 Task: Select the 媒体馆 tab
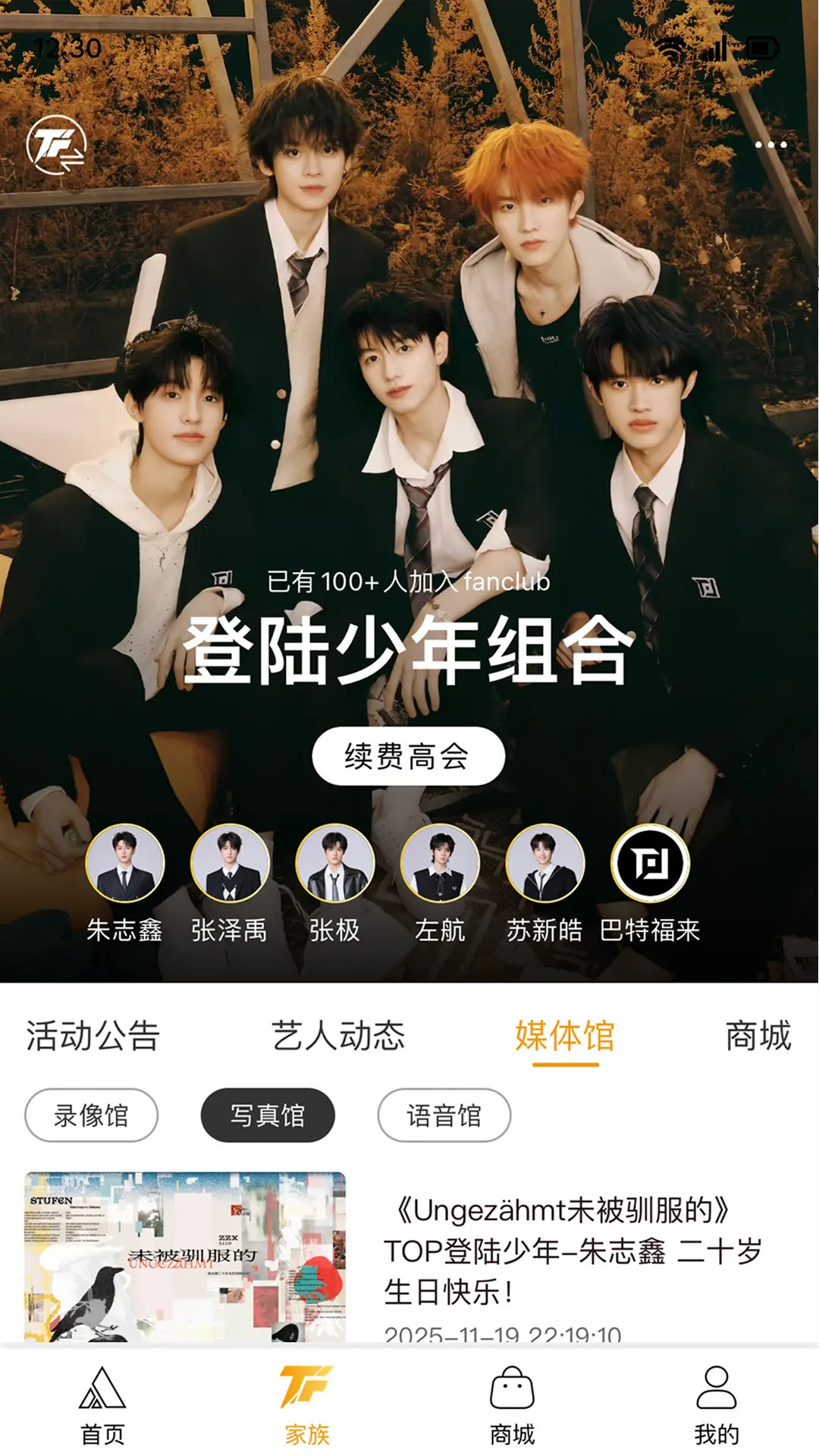pos(565,1036)
